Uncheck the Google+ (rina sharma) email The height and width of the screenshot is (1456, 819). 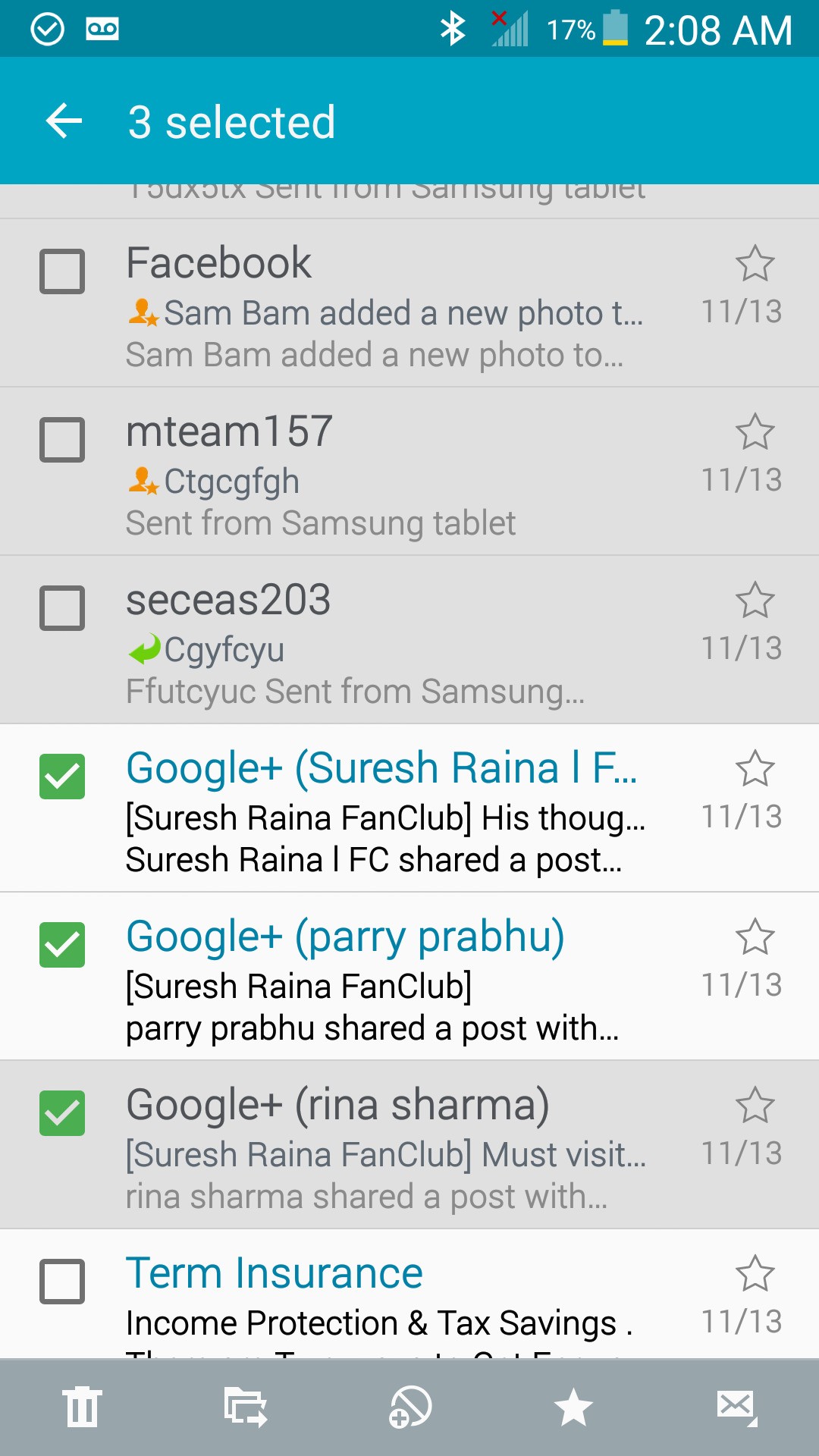point(62,1112)
